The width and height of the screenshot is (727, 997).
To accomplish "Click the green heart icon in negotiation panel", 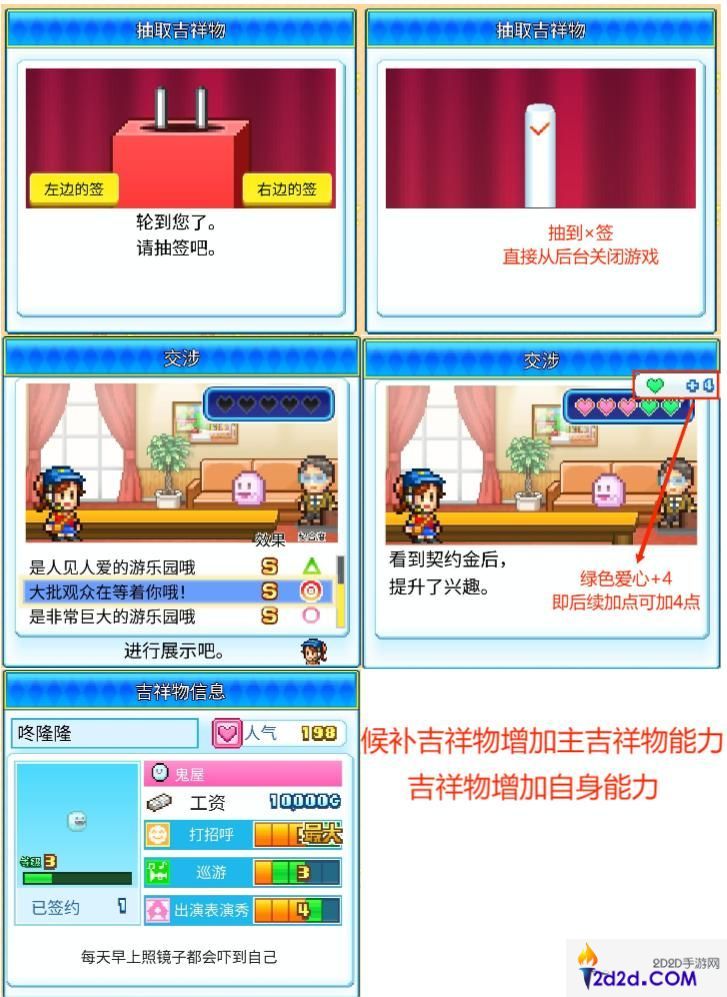I will pos(655,383).
